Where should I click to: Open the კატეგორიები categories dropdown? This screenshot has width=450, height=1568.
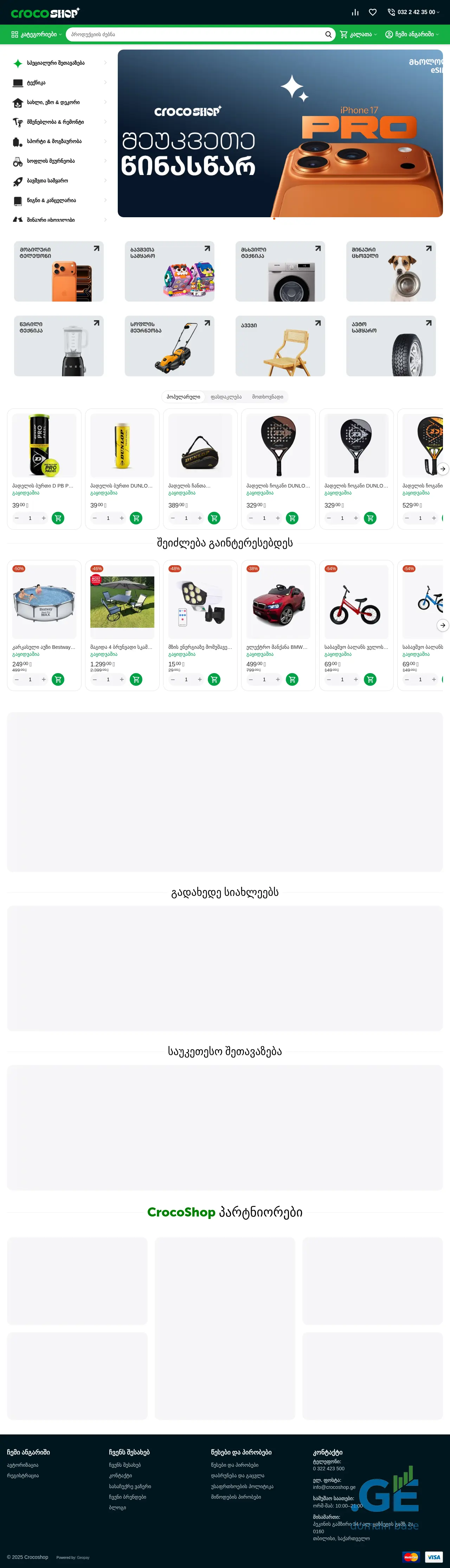(x=37, y=35)
